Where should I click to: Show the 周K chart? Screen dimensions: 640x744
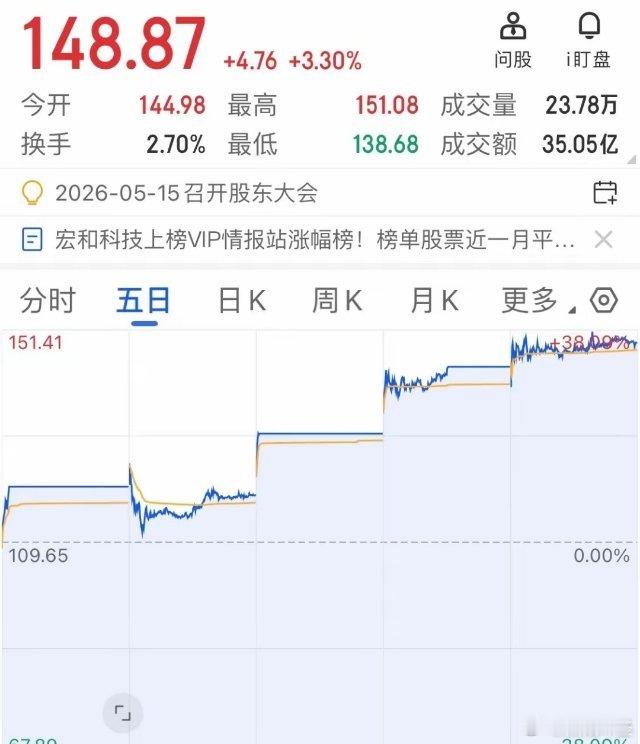coord(337,300)
